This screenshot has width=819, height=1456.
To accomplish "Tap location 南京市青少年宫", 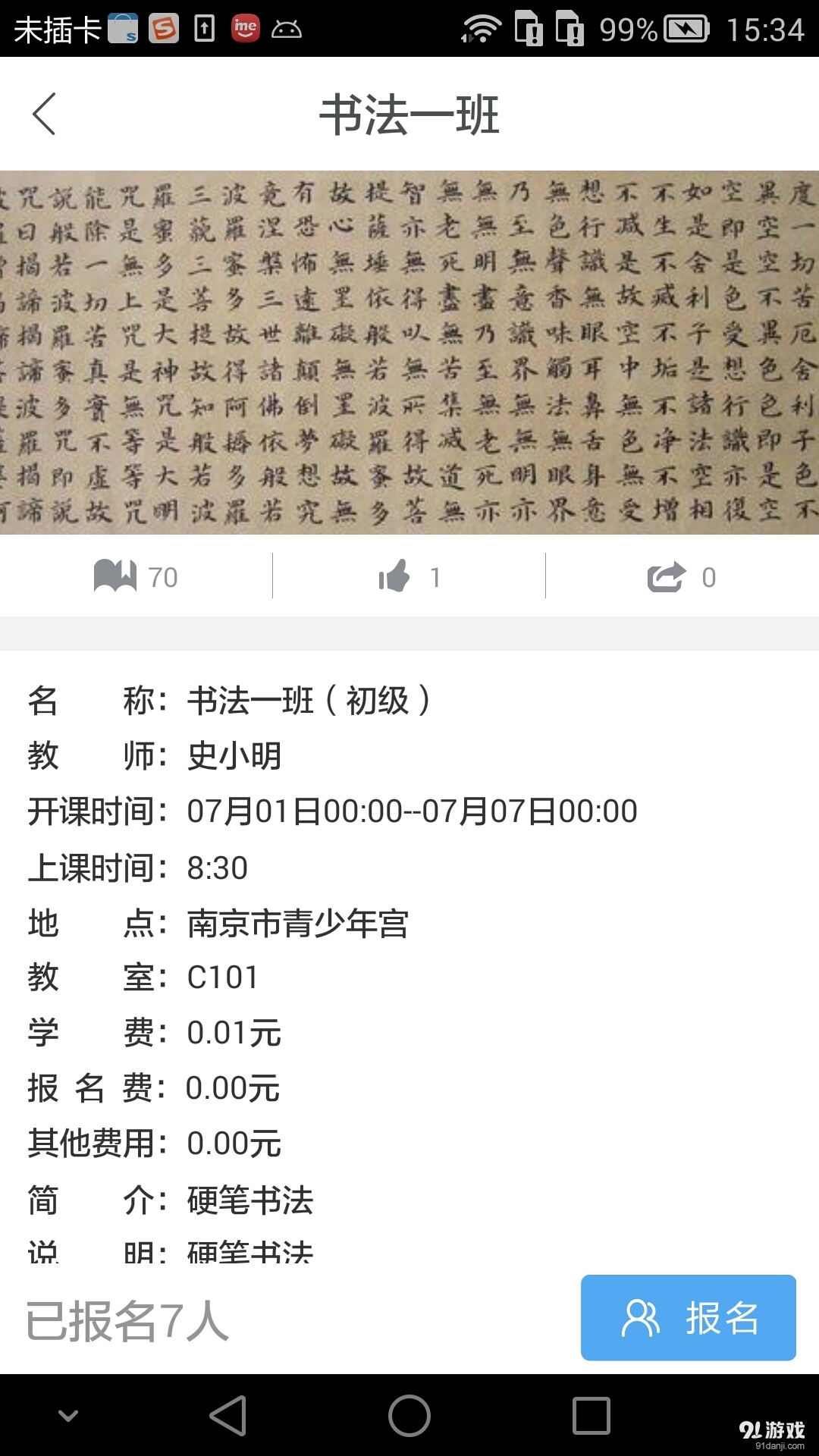I will [x=296, y=925].
